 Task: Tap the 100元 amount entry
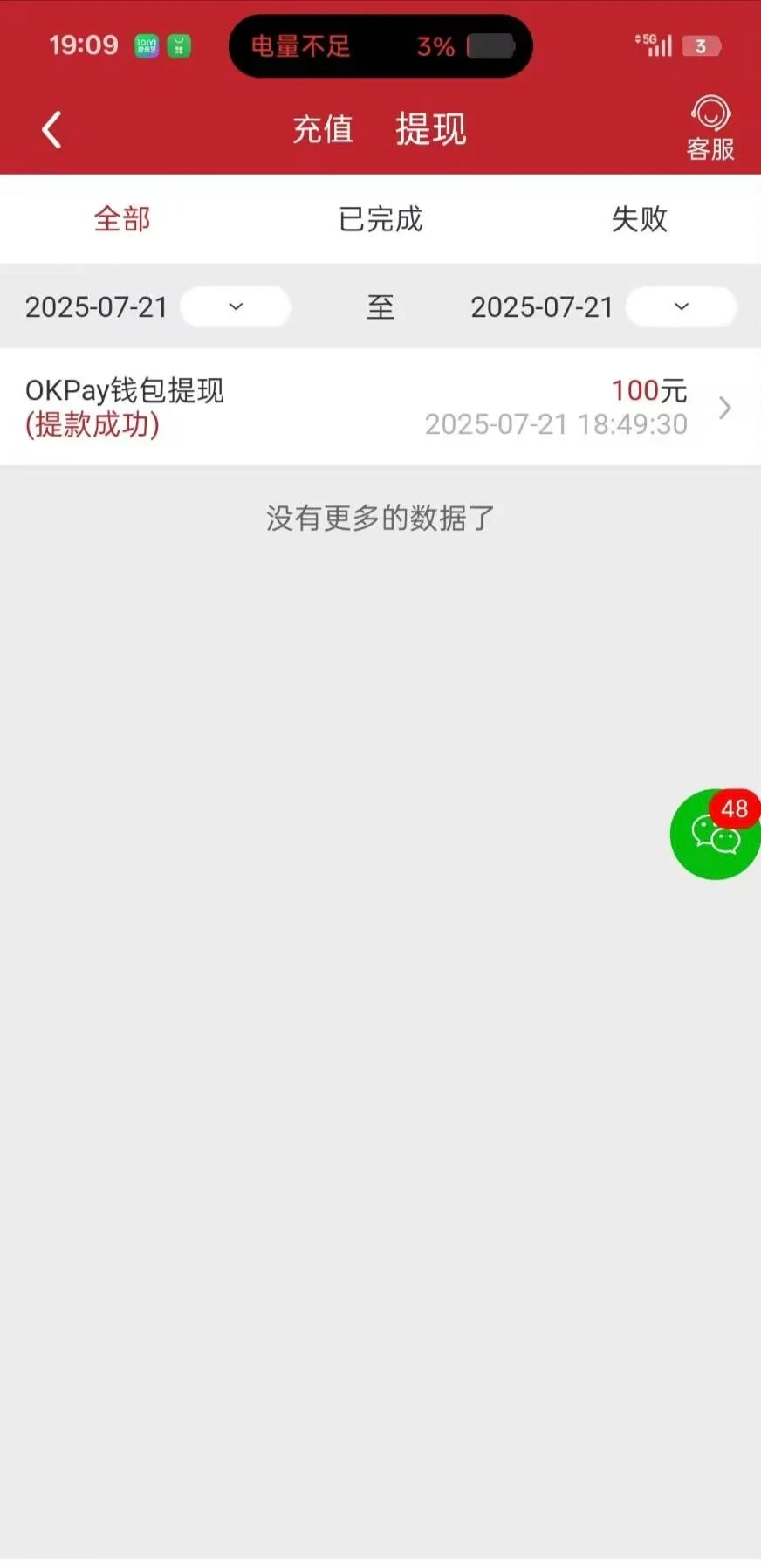[648, 390]
